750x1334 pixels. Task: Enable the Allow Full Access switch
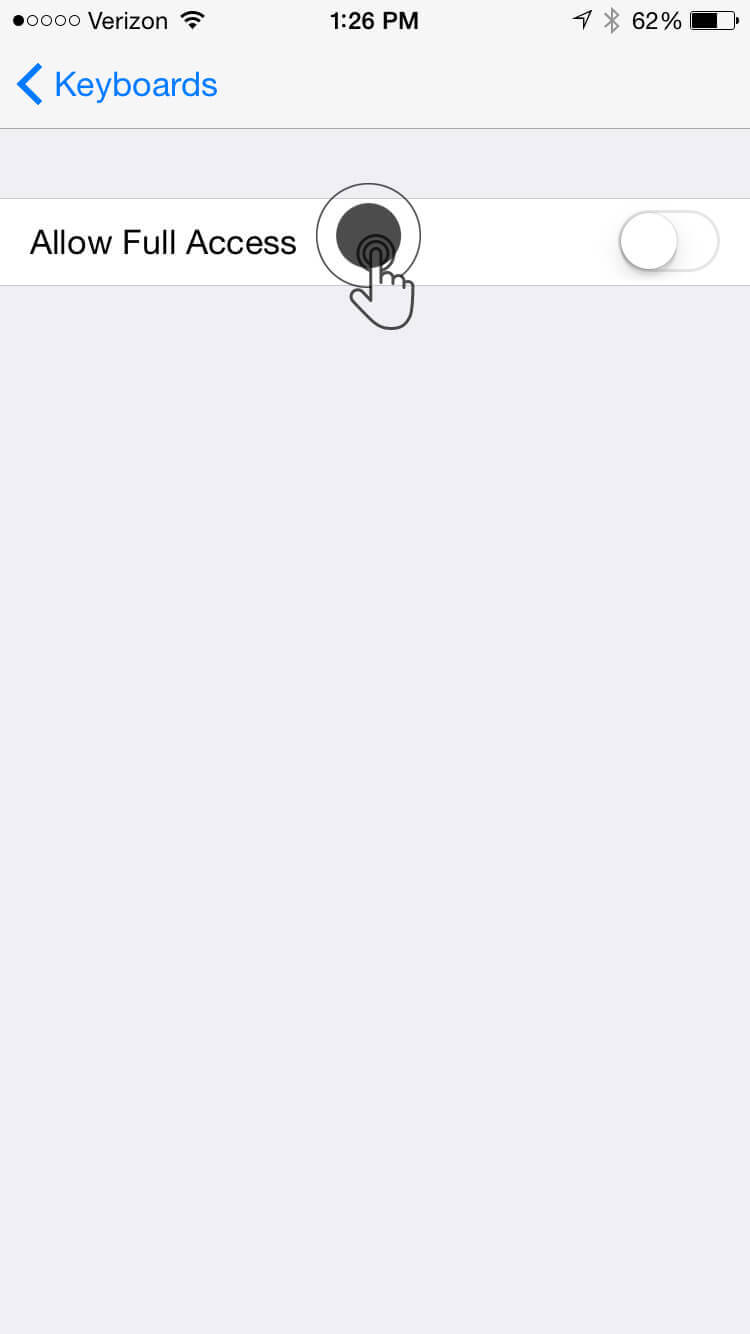tap(668, 242)
